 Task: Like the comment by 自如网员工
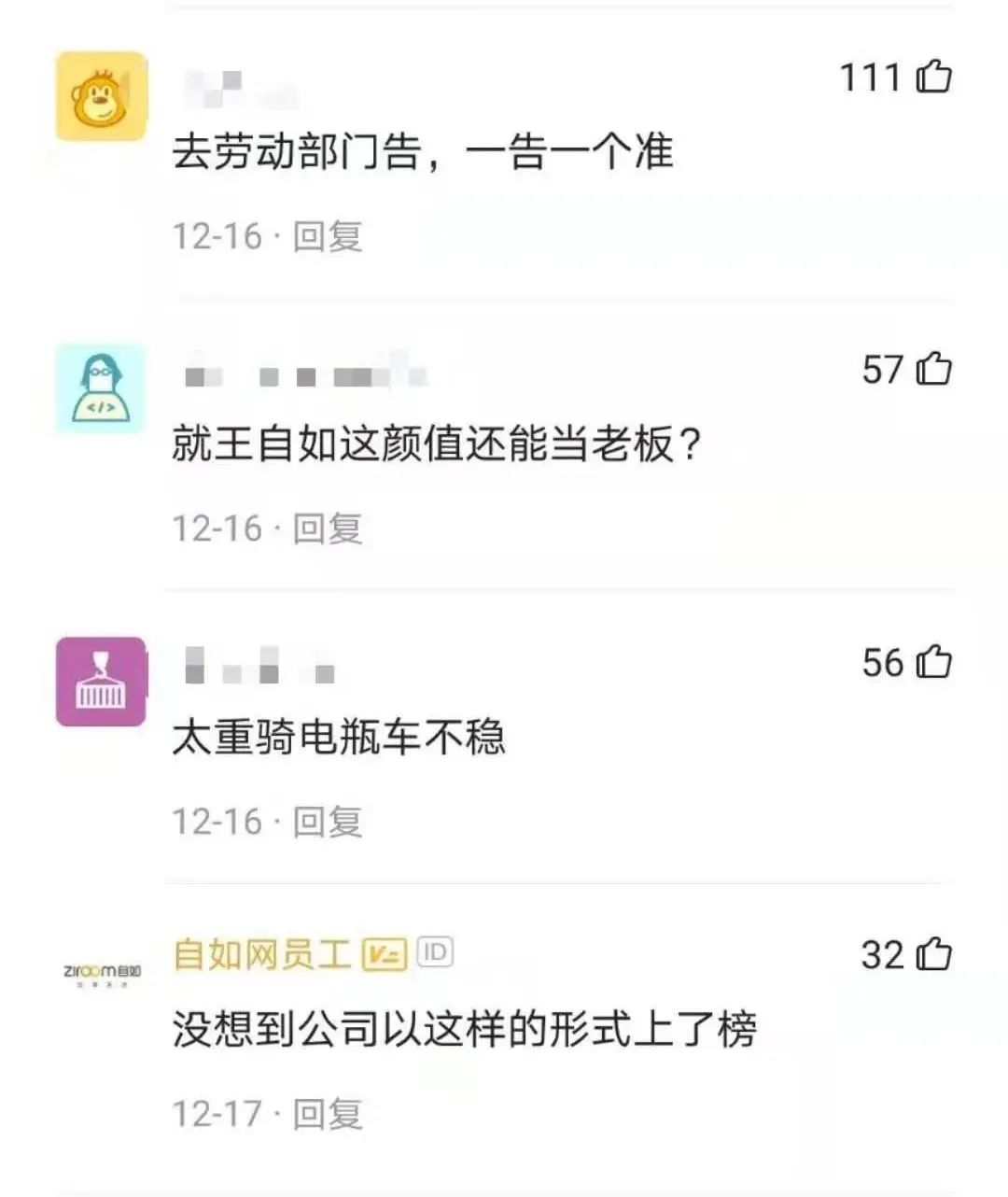coord(933,954)
